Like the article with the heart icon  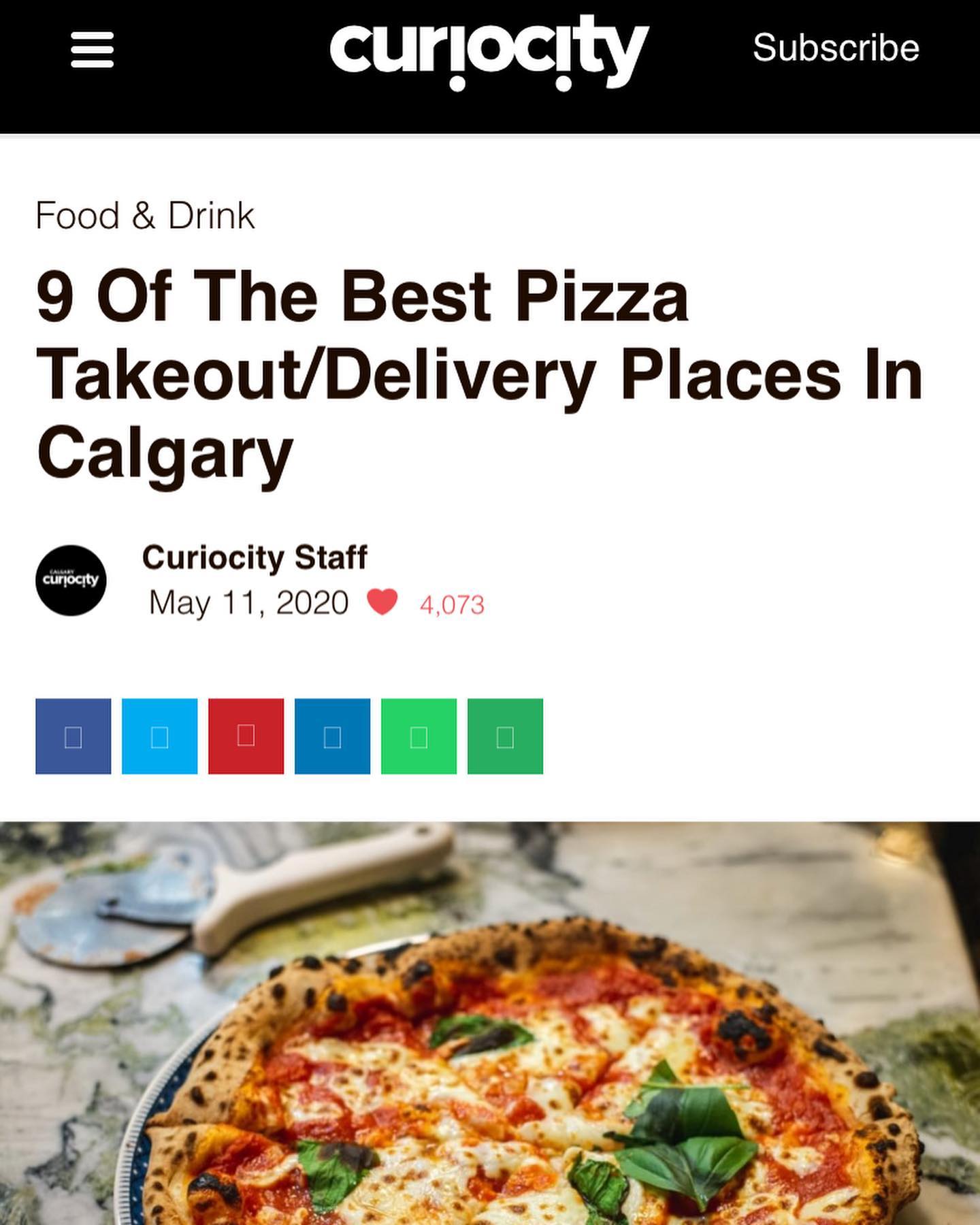coord(382,602)
